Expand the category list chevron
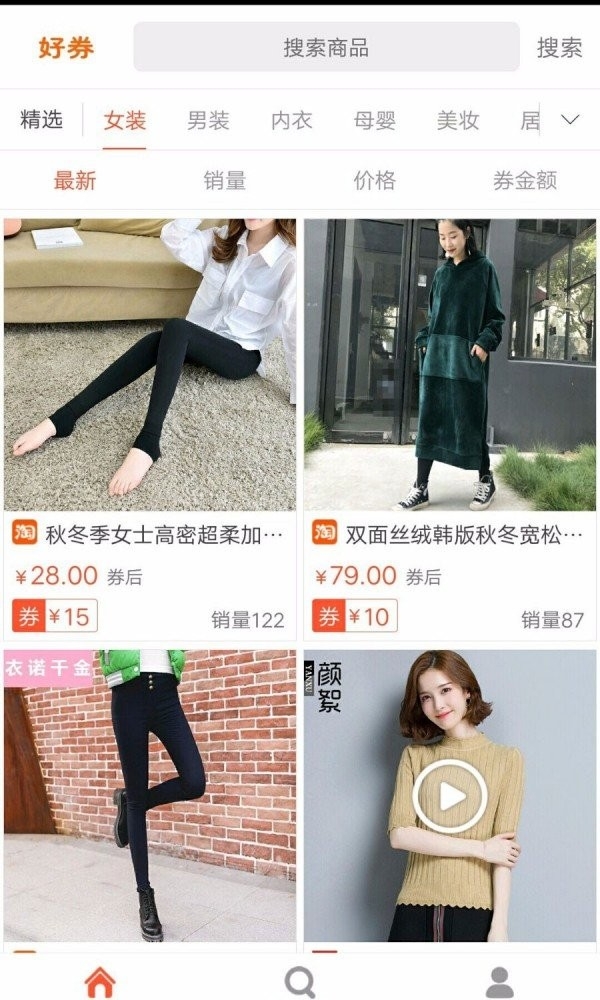This screenshot has width=600, height=1000. tap(570, 120)
